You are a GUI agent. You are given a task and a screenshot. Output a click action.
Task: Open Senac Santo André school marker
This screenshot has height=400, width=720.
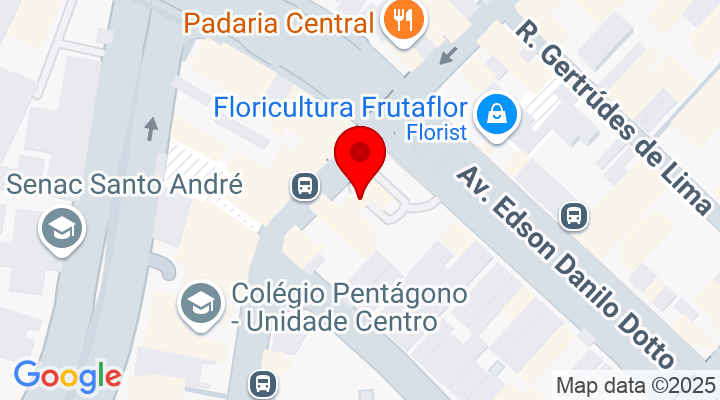click(61, 230)
